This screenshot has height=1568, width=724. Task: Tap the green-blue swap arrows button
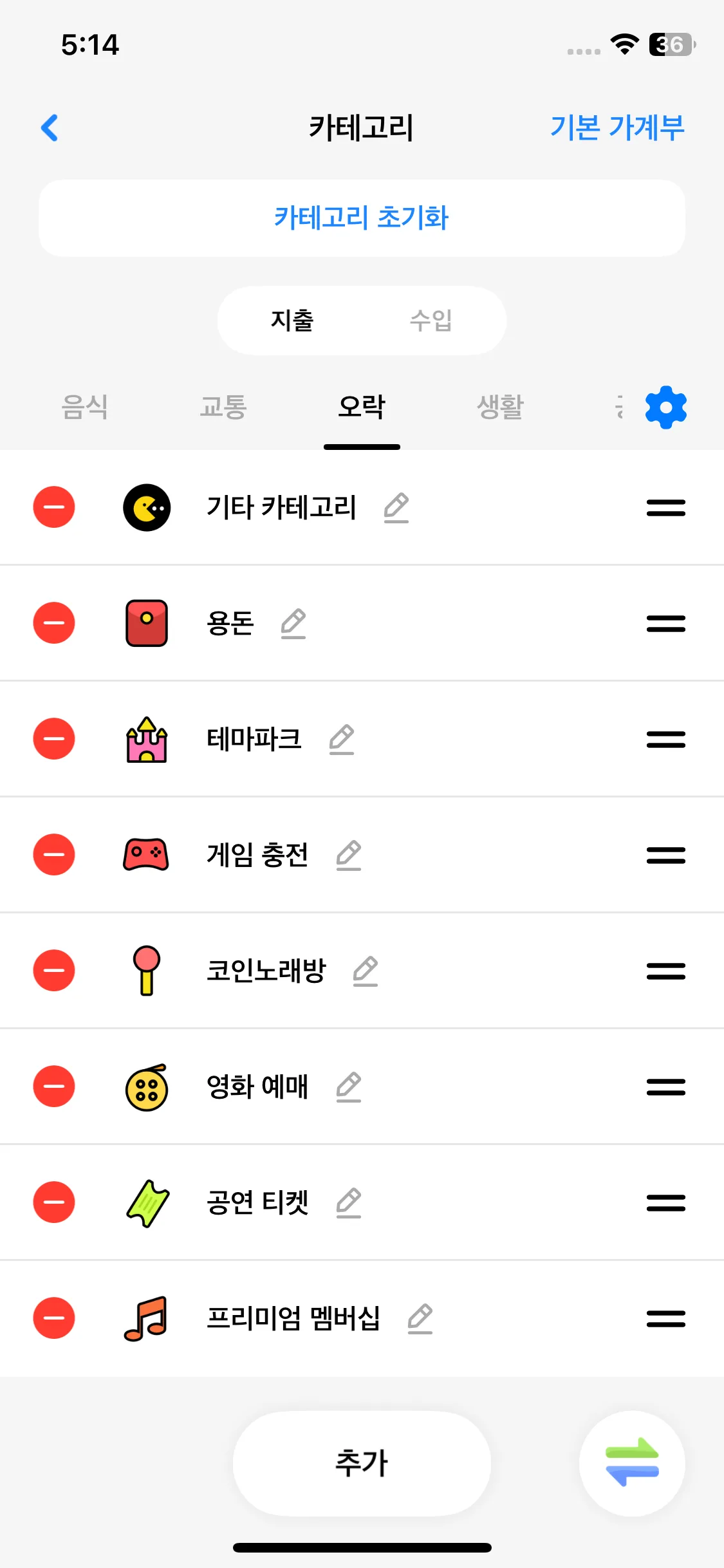632,1463
